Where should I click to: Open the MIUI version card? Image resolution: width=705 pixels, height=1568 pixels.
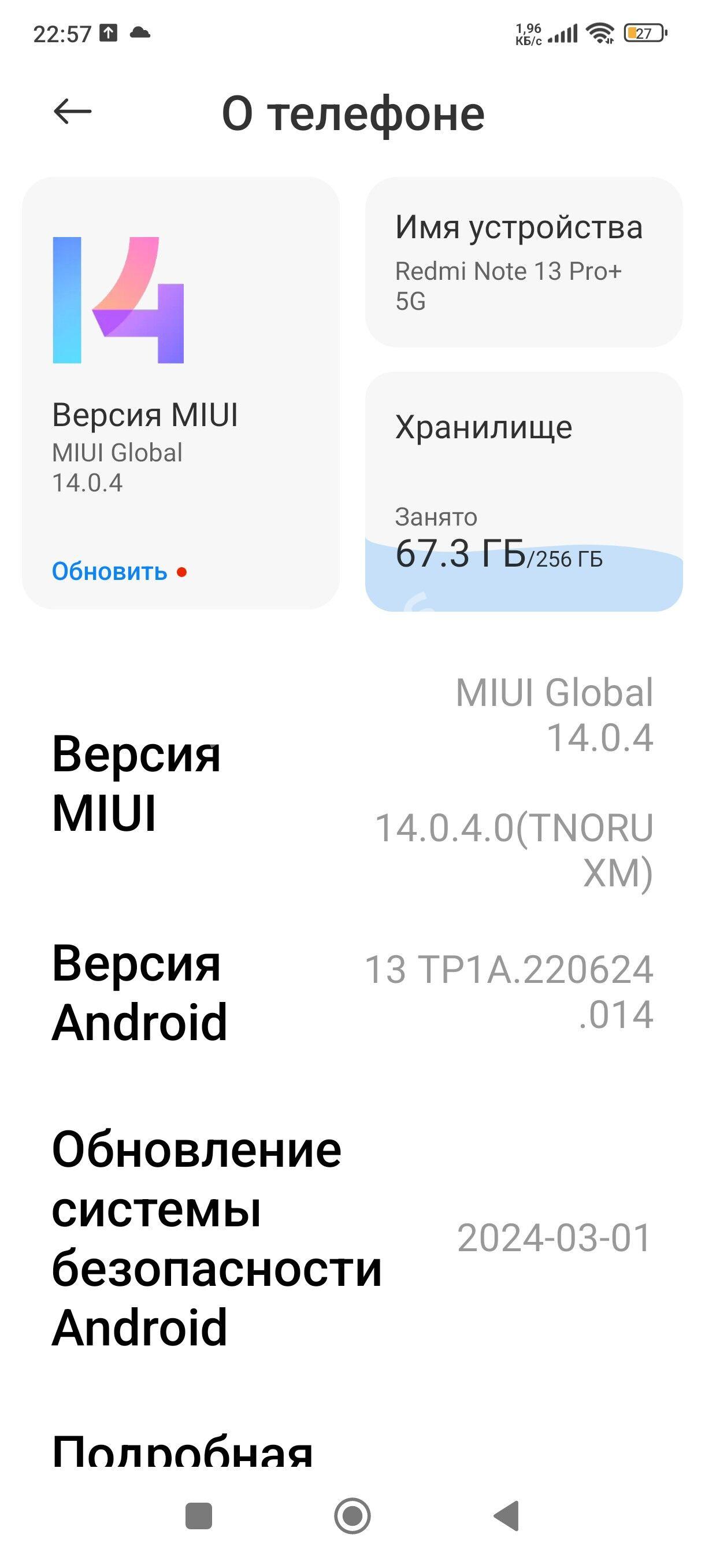point(181,393)
